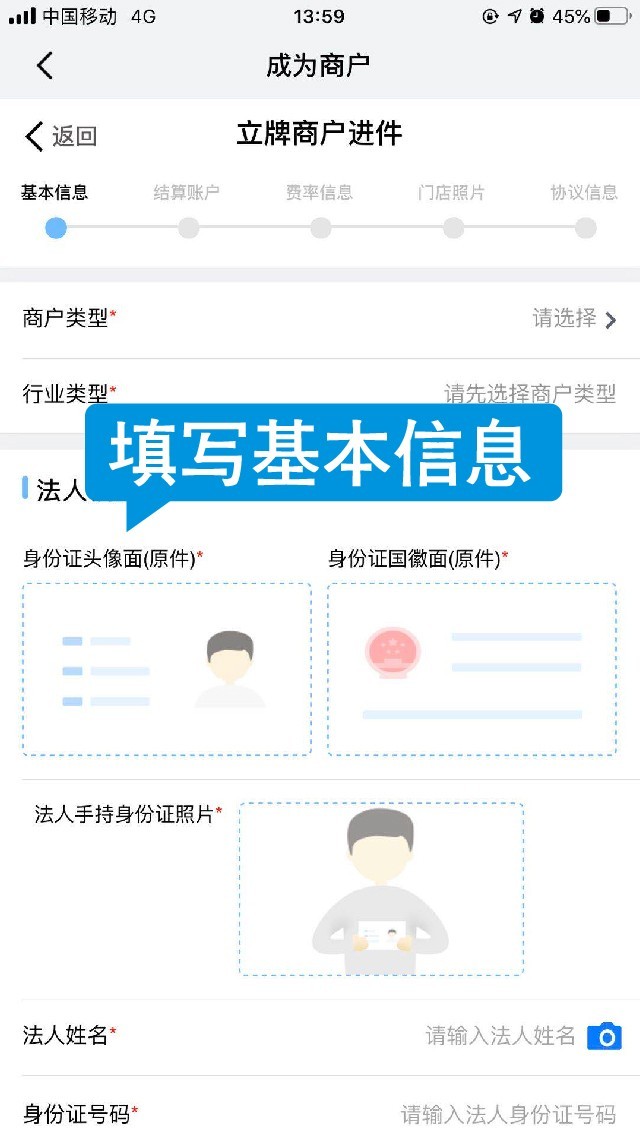Switch to the 结算账户 step
Screen dimensions: 641x1141
tap(187, 210)
